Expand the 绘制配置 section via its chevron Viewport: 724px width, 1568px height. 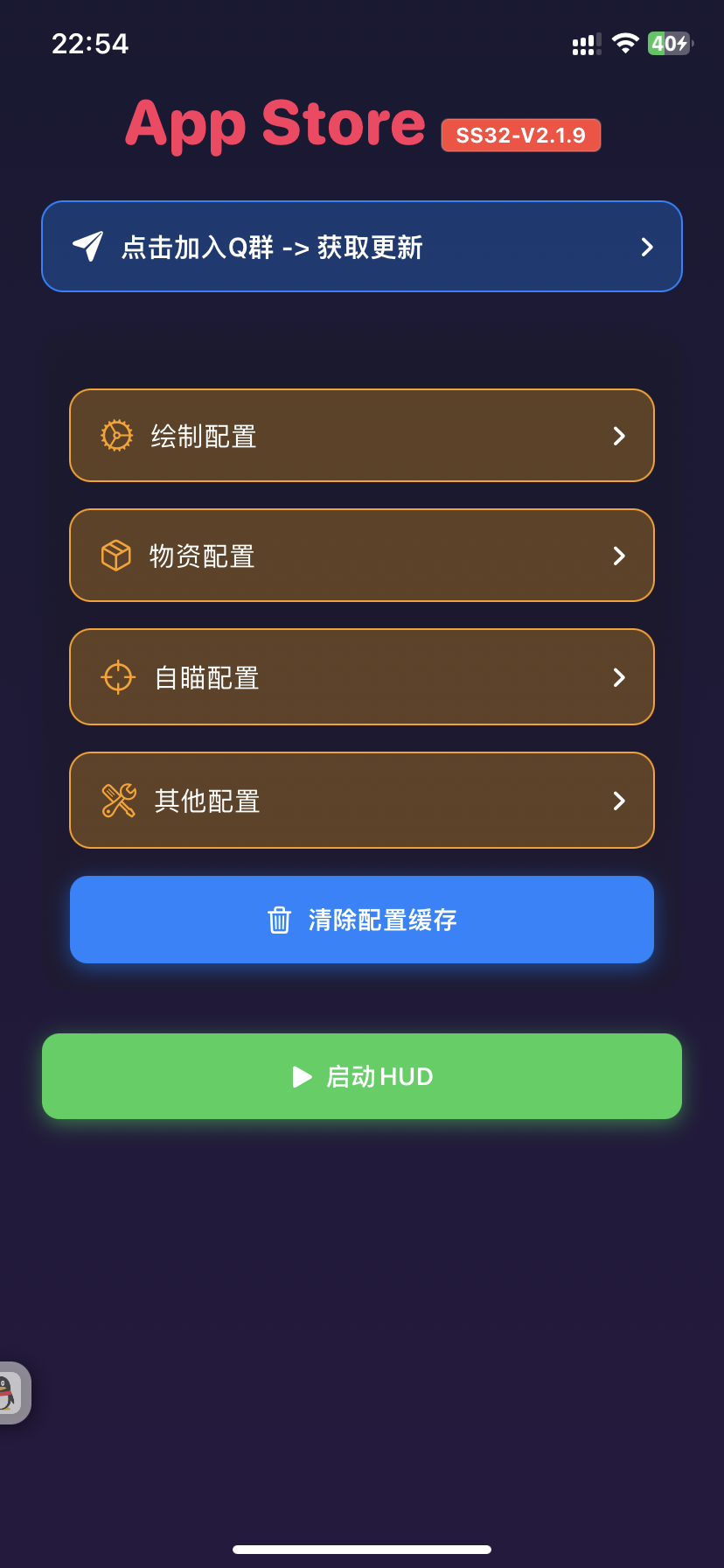coord(619,435)
